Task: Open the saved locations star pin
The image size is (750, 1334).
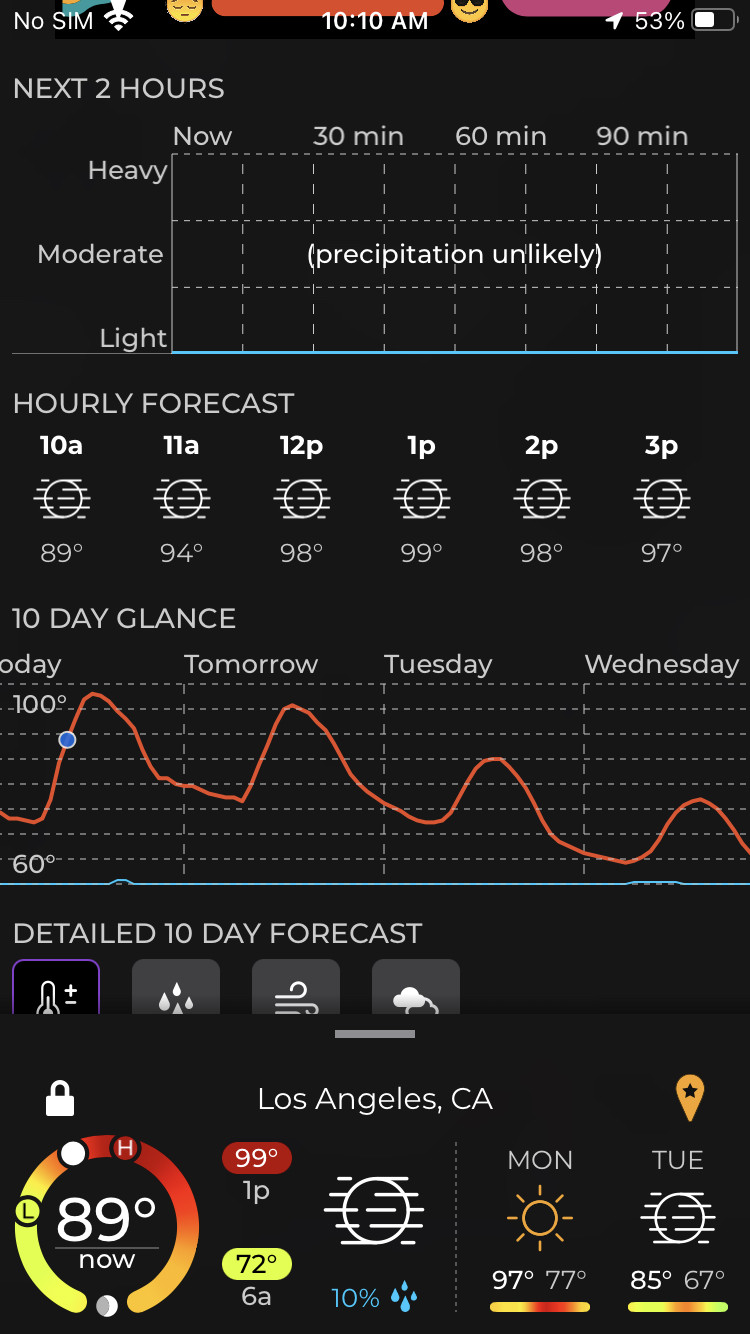Action: 690,1098
